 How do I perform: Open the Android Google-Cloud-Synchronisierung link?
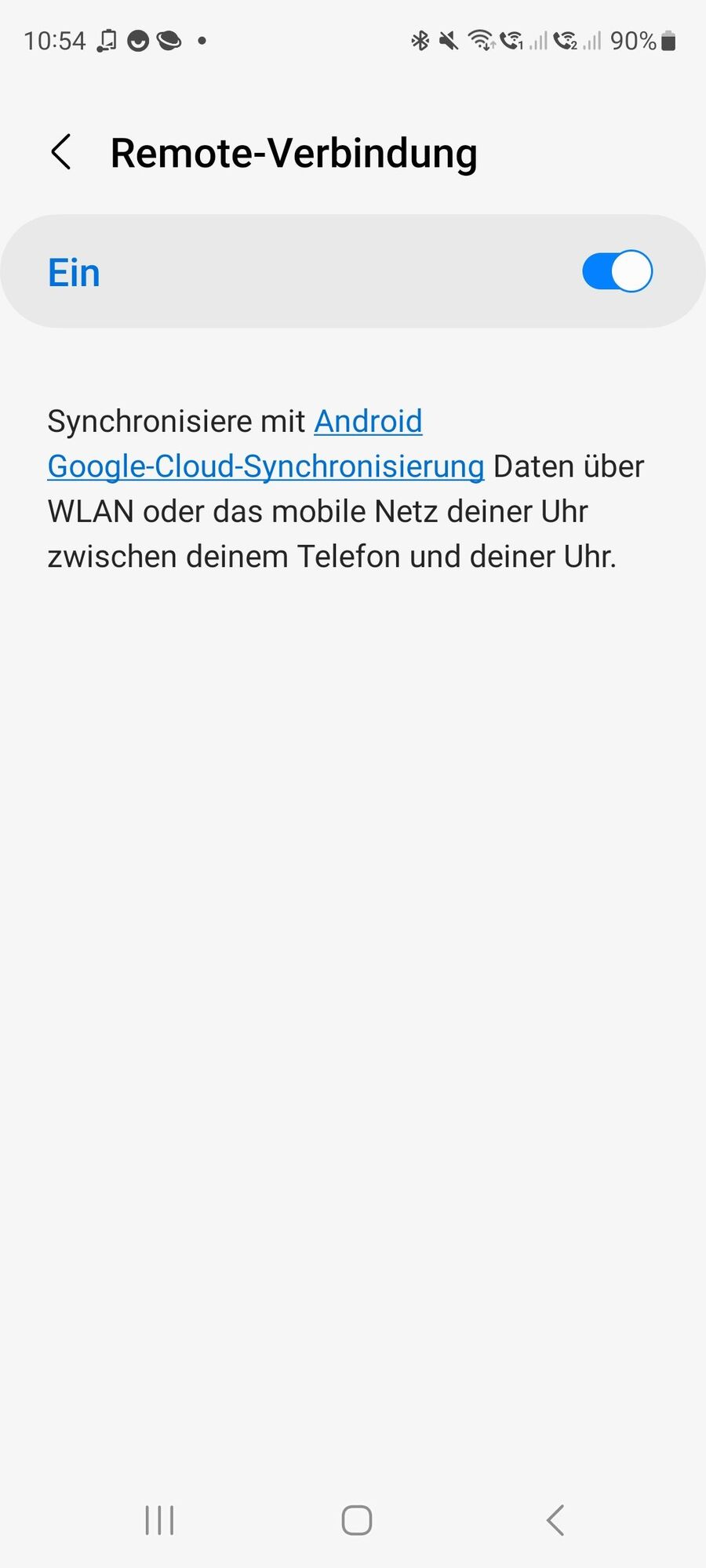click(264, 465)
